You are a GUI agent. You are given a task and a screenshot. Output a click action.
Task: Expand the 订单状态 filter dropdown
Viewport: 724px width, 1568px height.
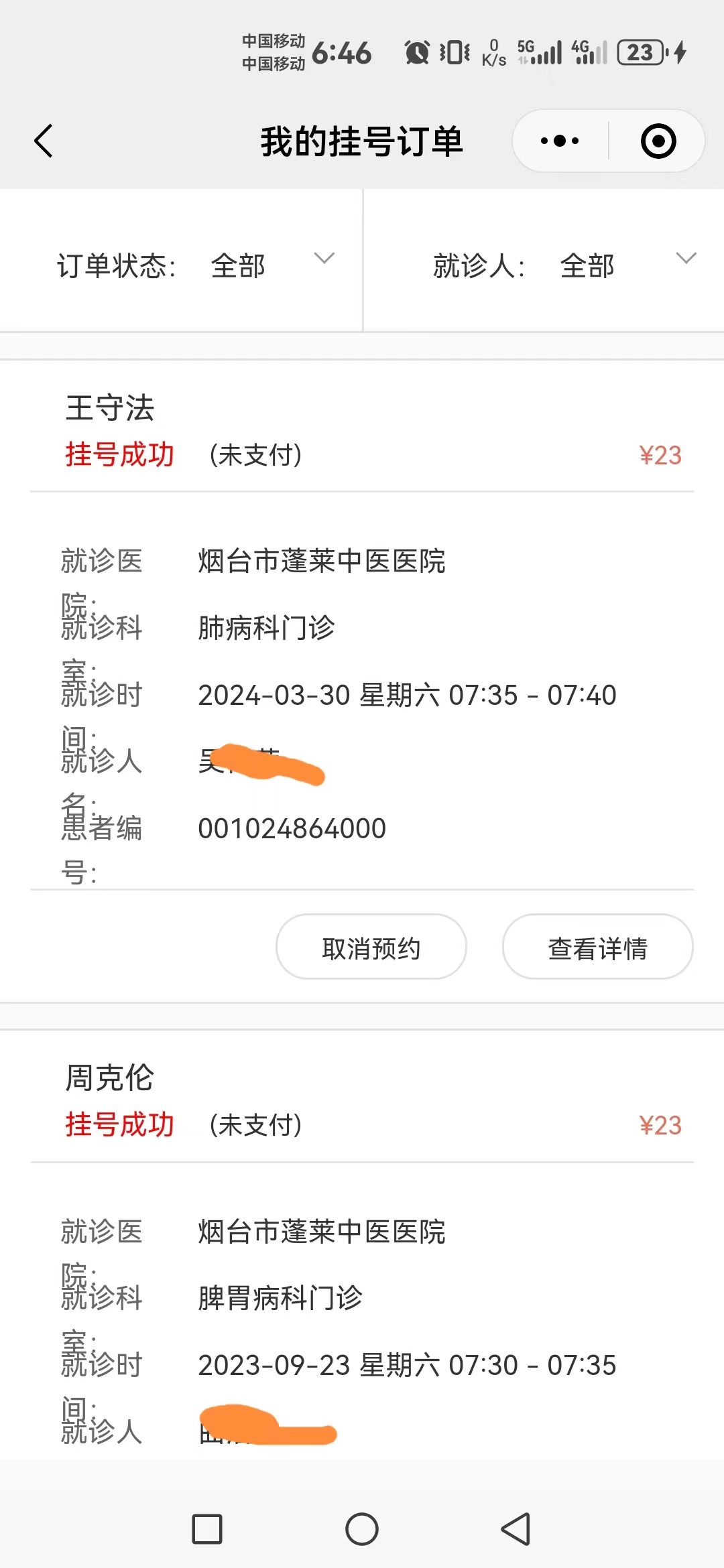coord(181,261)
